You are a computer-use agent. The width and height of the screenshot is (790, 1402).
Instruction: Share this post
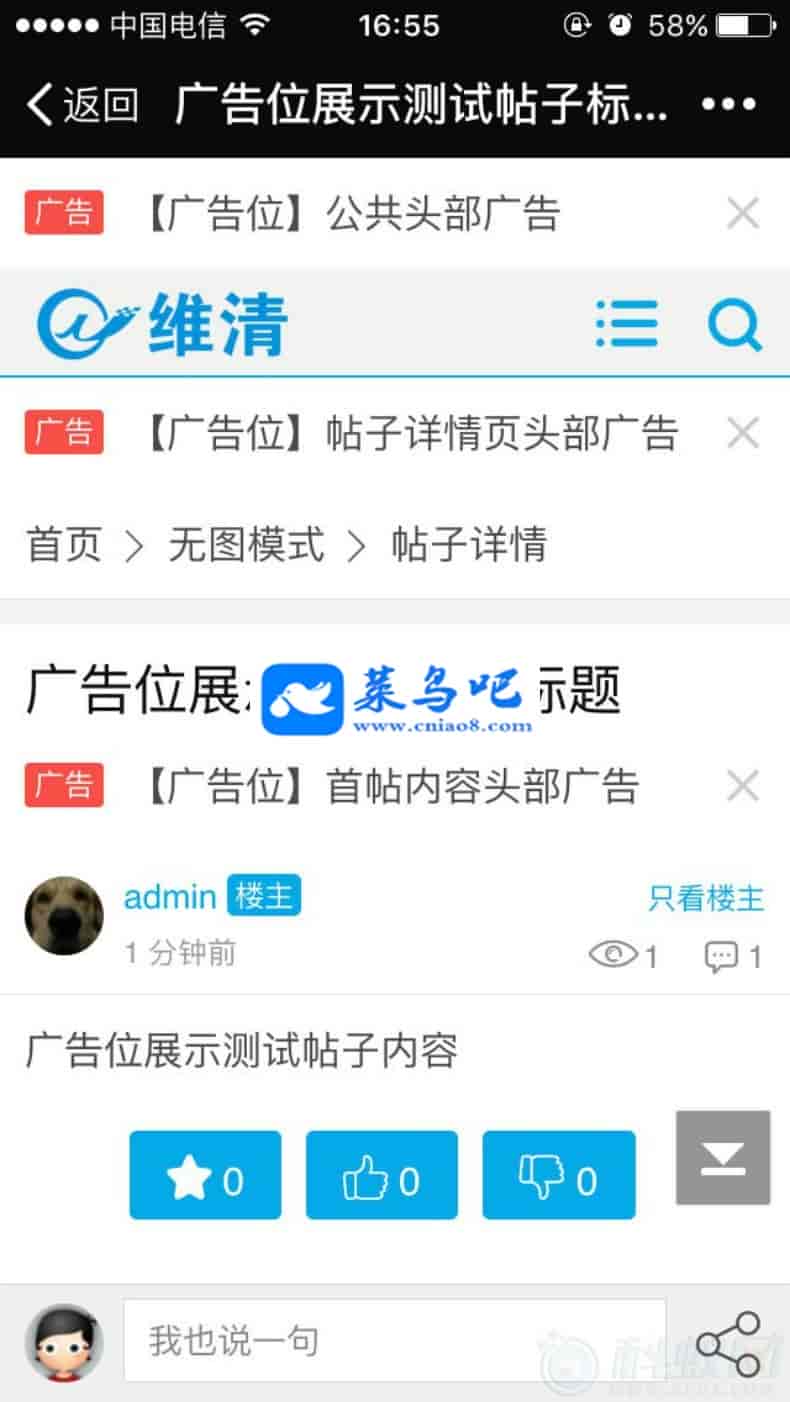(728, 1342)
